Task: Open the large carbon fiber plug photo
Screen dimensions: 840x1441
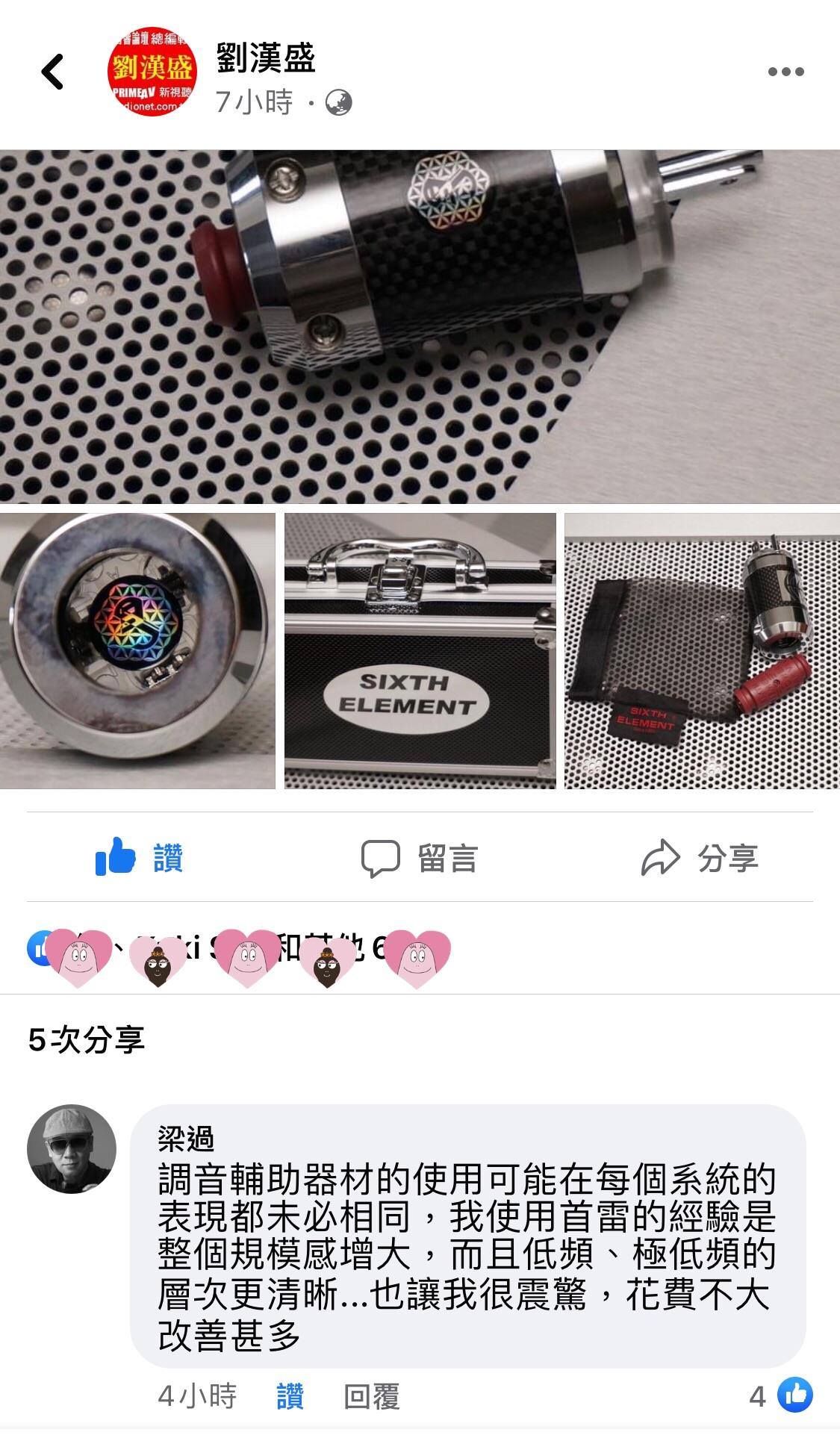Action: pos(420,326)
